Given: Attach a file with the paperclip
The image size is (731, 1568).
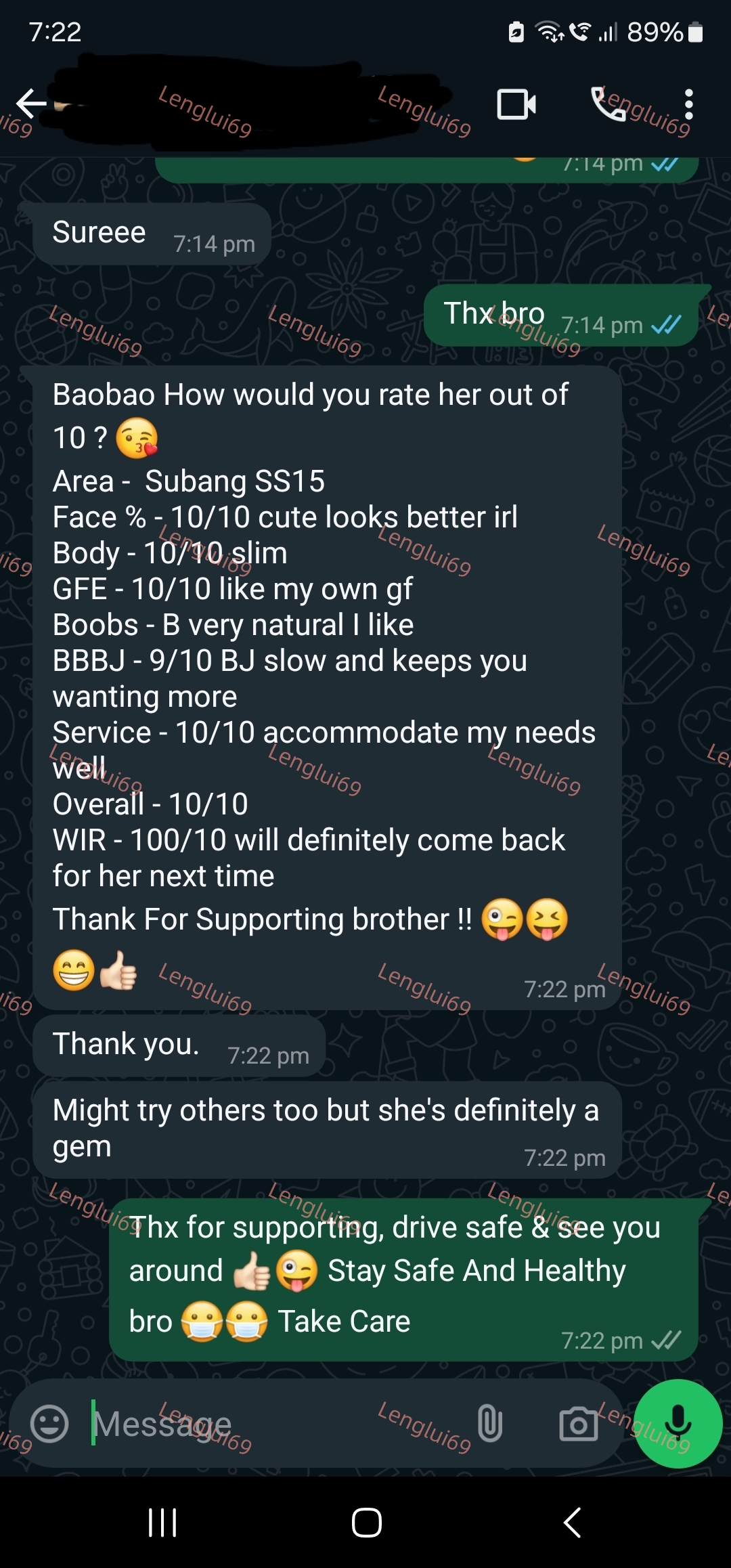Looking at the screenshot, I should [x=490, y=1423].
